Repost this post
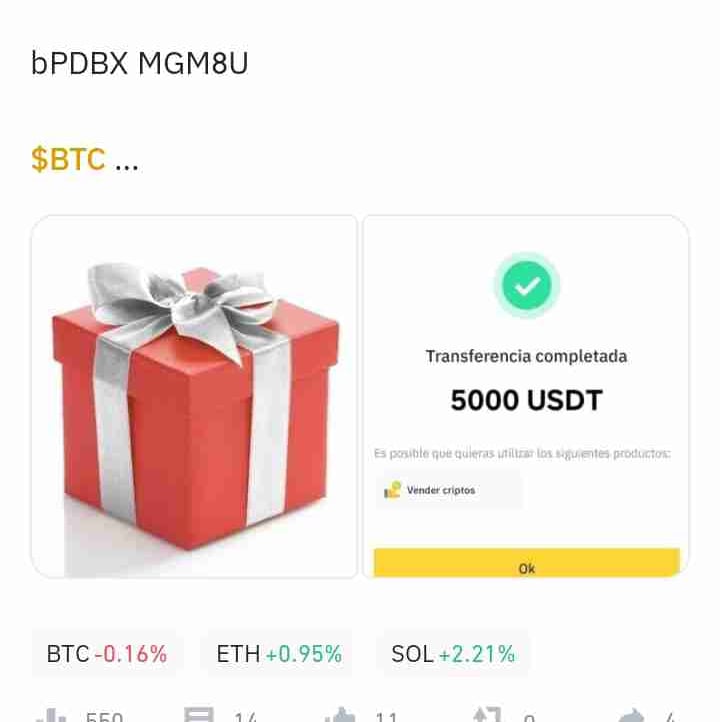Viewport: 720px width, 722px height. pos(487,715)
